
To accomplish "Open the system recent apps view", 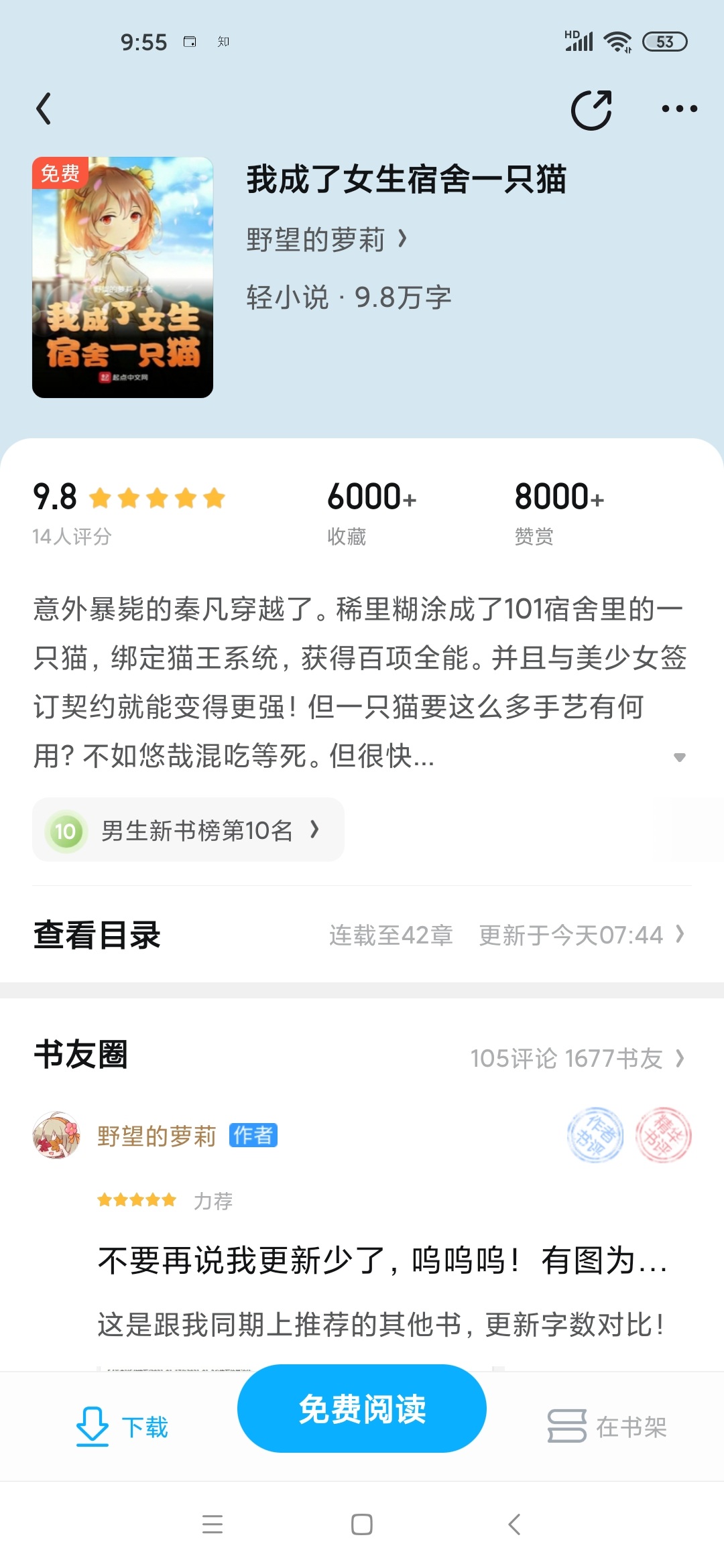I will click(x=212, y=1524).
